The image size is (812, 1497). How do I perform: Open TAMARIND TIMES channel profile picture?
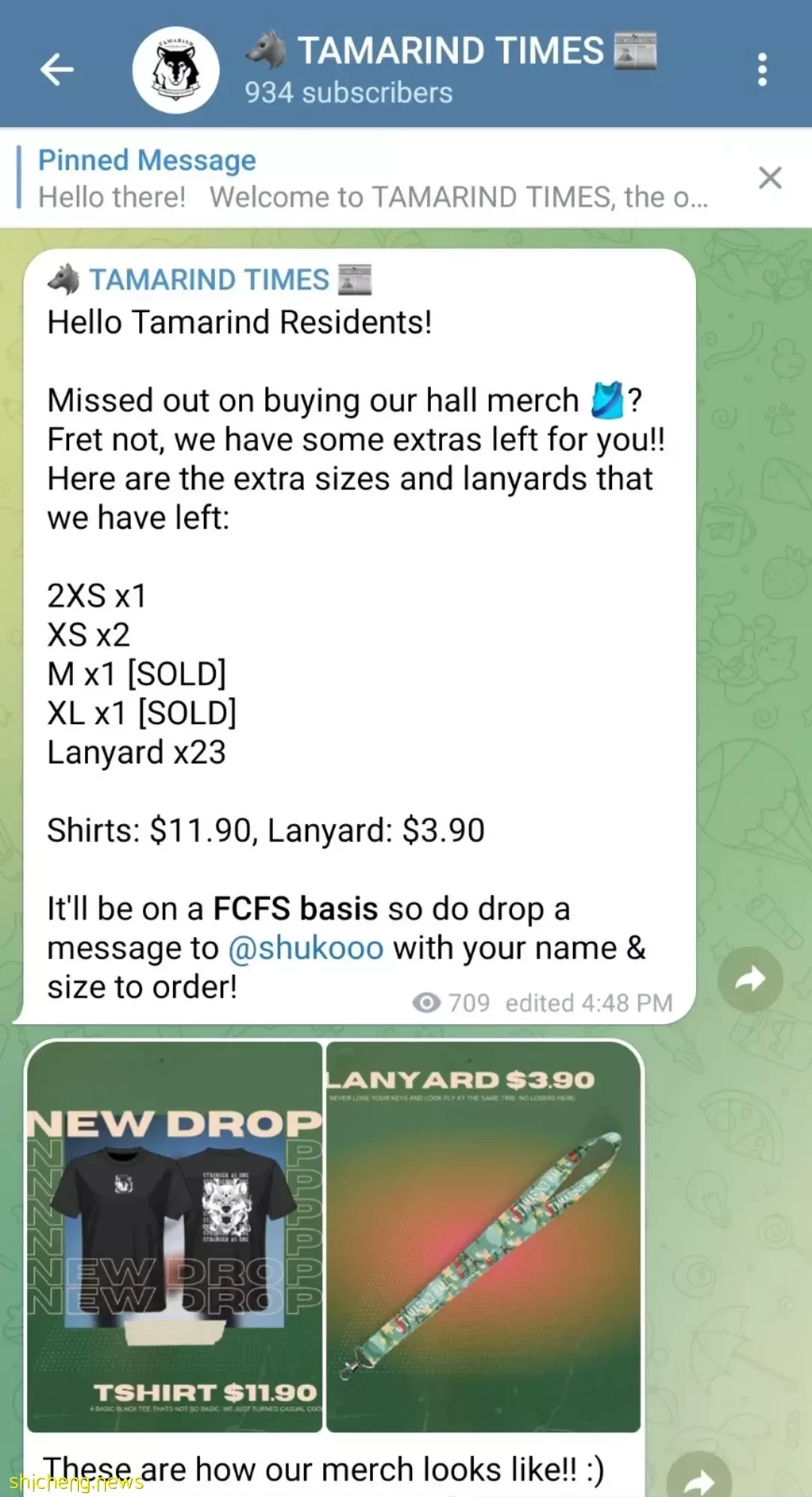tap(176, 70)
